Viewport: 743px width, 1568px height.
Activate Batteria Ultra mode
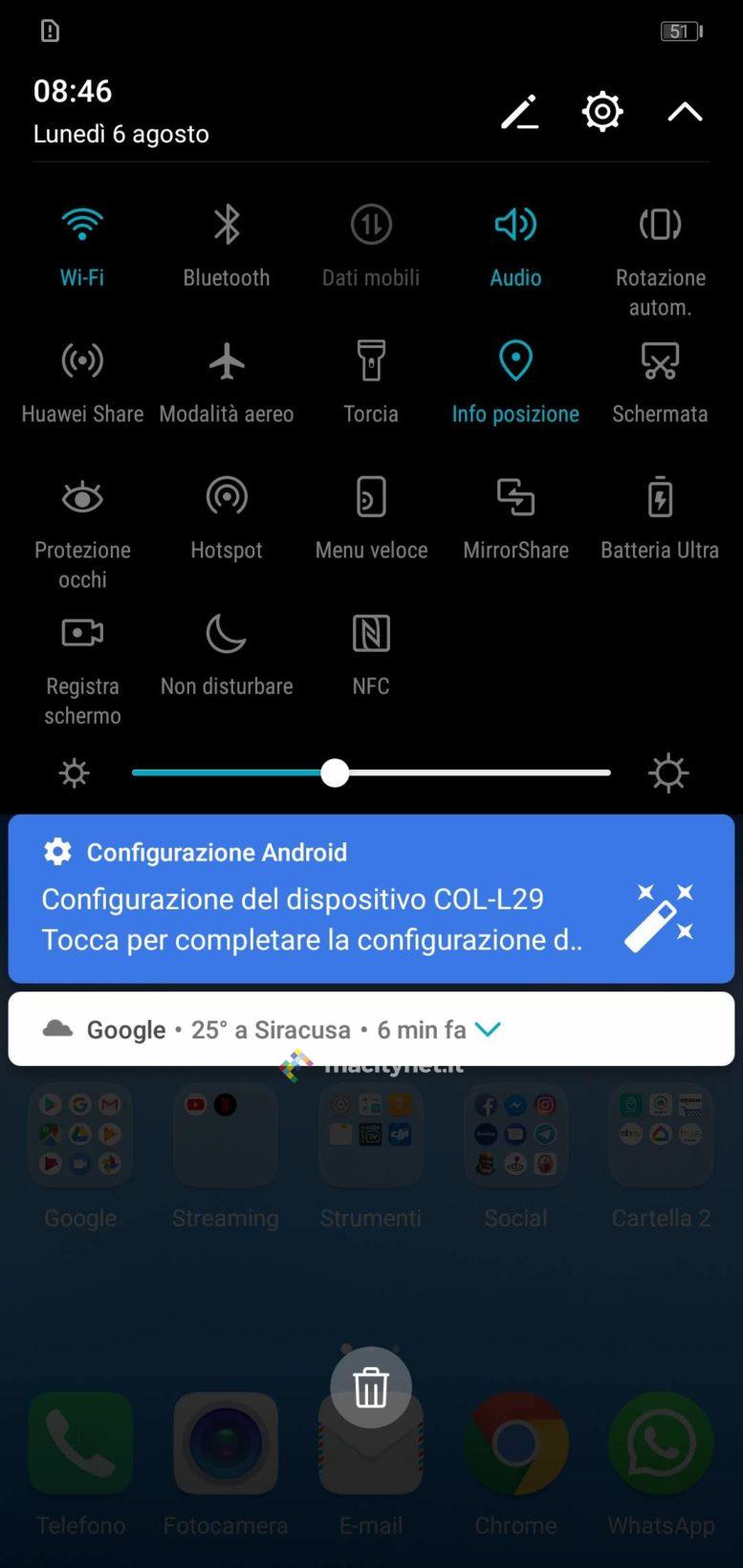[660, 498]
